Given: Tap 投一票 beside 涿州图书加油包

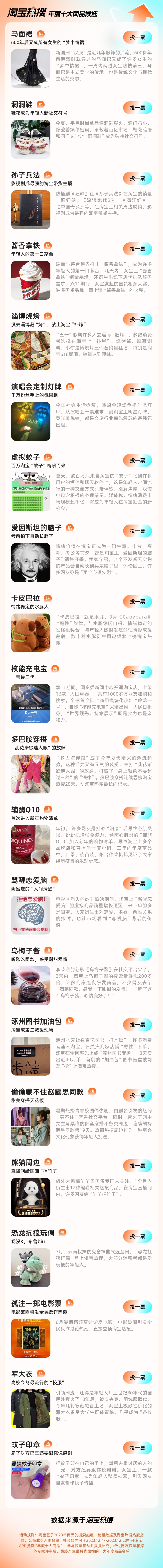Looking at the screenshot, I should tap(137, 1025).
